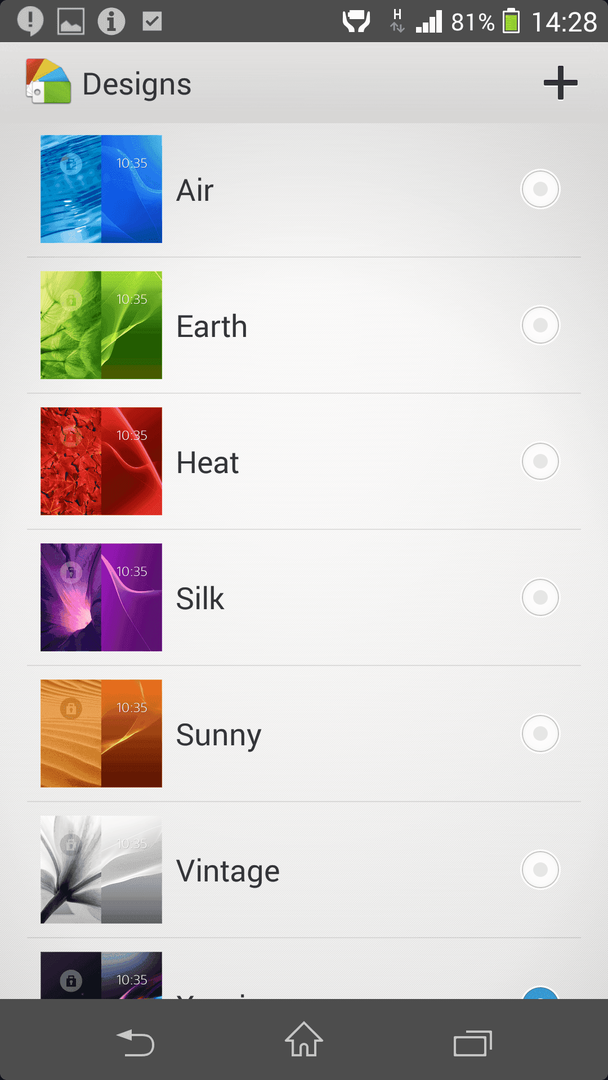Add a new design with plus icon
The image size is (608, 1080).
pos(560,83)
